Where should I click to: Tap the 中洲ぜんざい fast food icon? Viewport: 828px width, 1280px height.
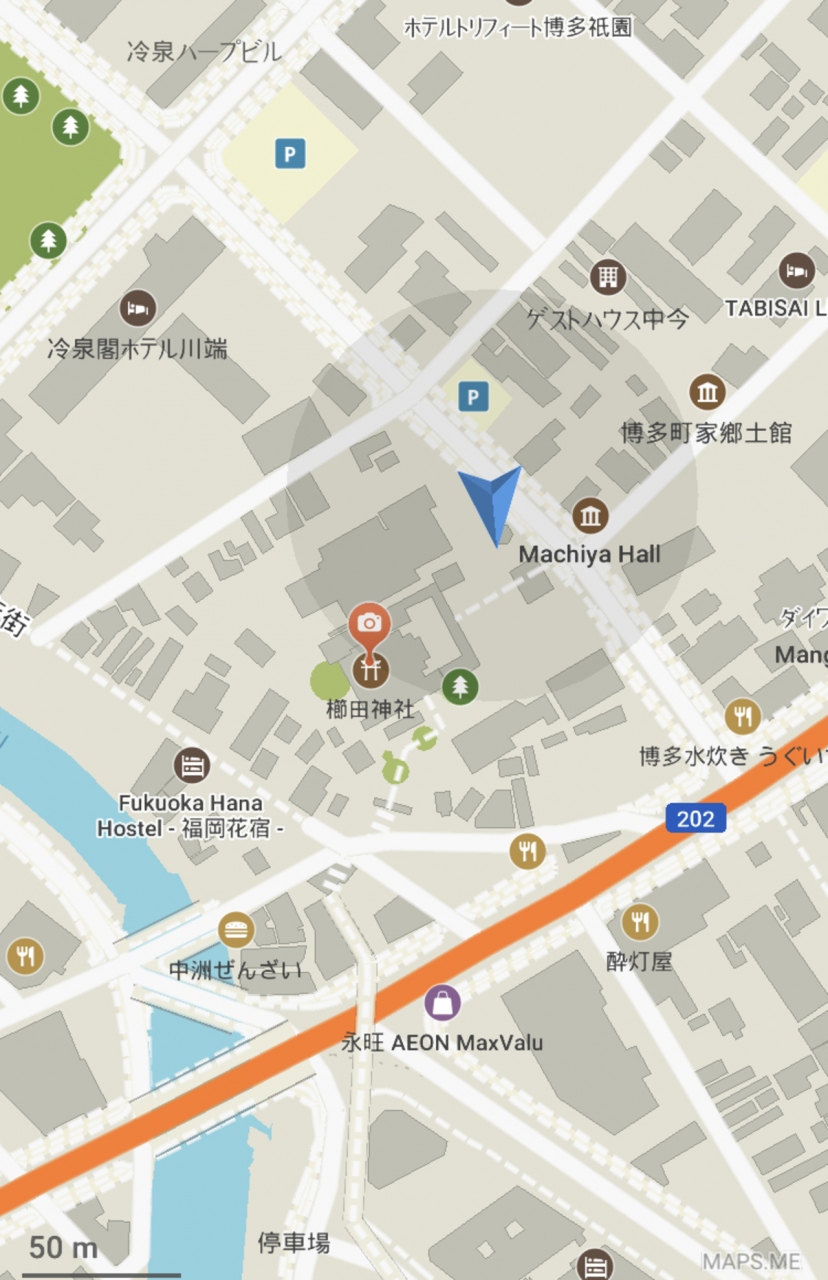(x=236, y=930)
